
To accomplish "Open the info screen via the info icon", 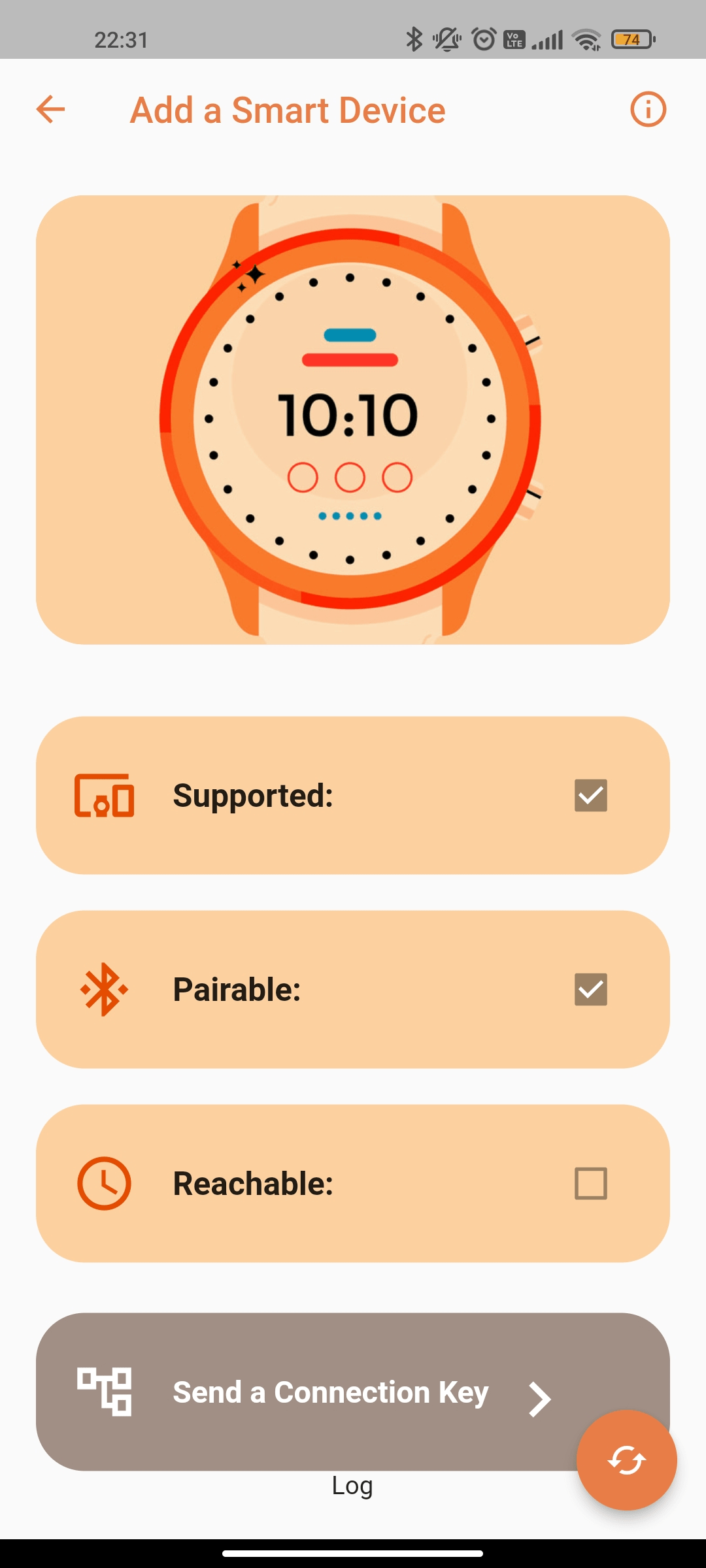I will point(647,109).
